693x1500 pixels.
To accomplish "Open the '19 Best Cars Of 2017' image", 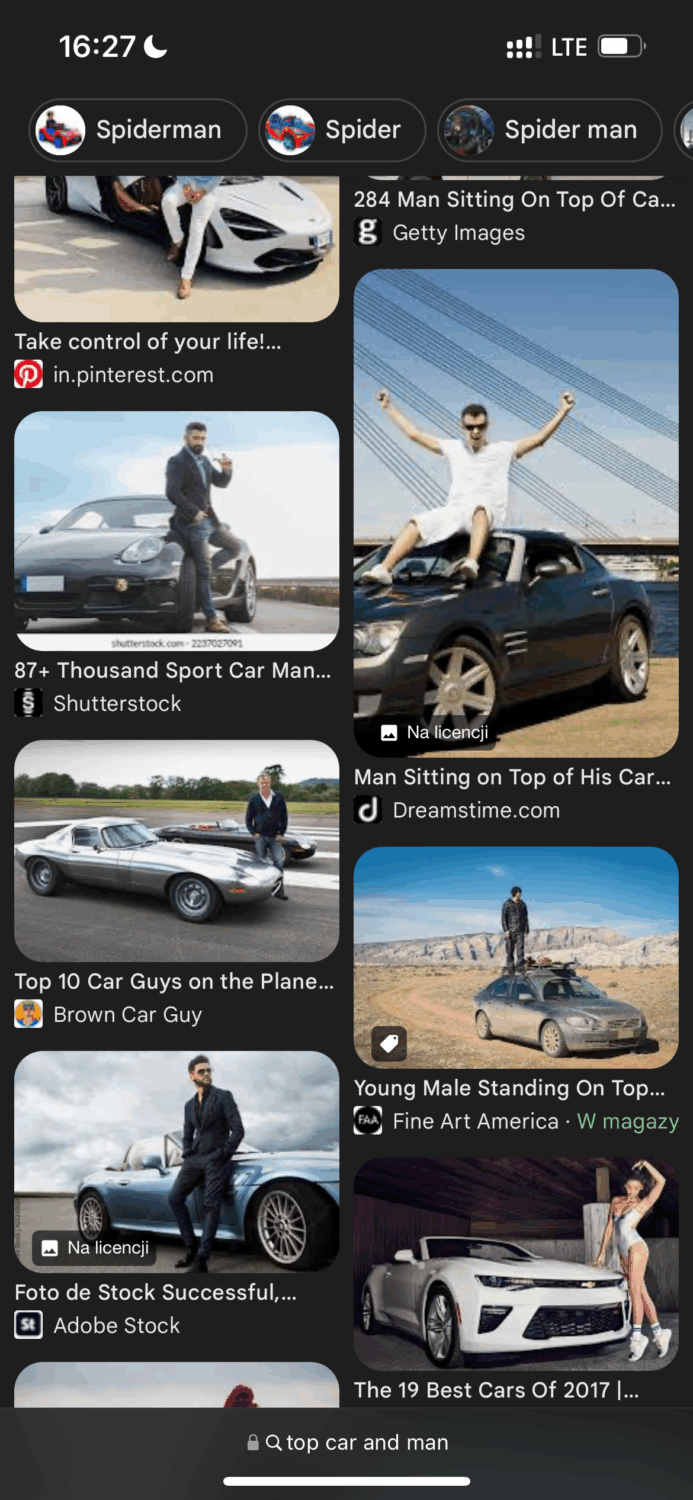I will [x=516, y=1263].
